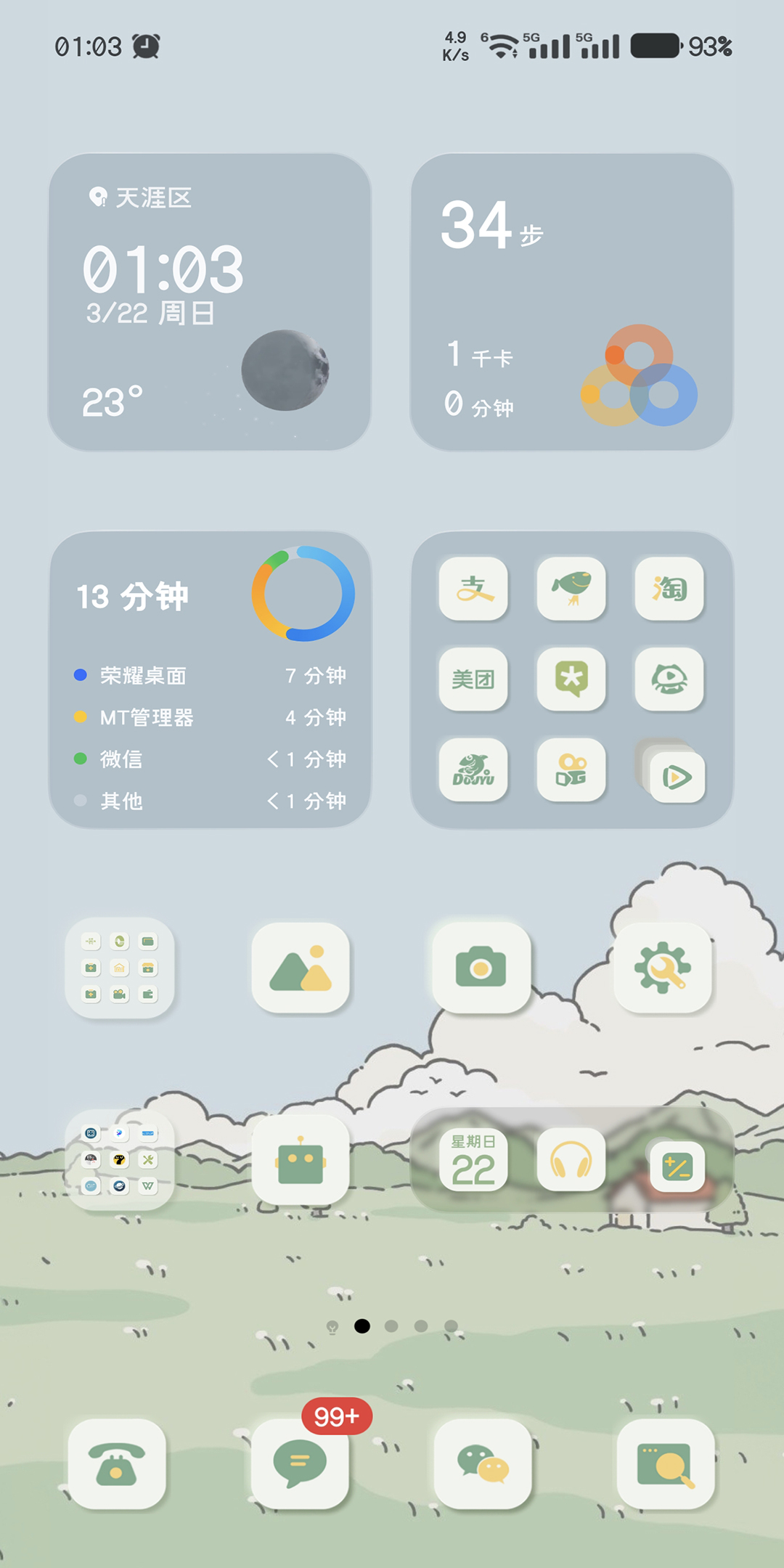Open the robot assistant app
The height and width of the screenshot is (1568, 784).
click(x=301, y=1160)
